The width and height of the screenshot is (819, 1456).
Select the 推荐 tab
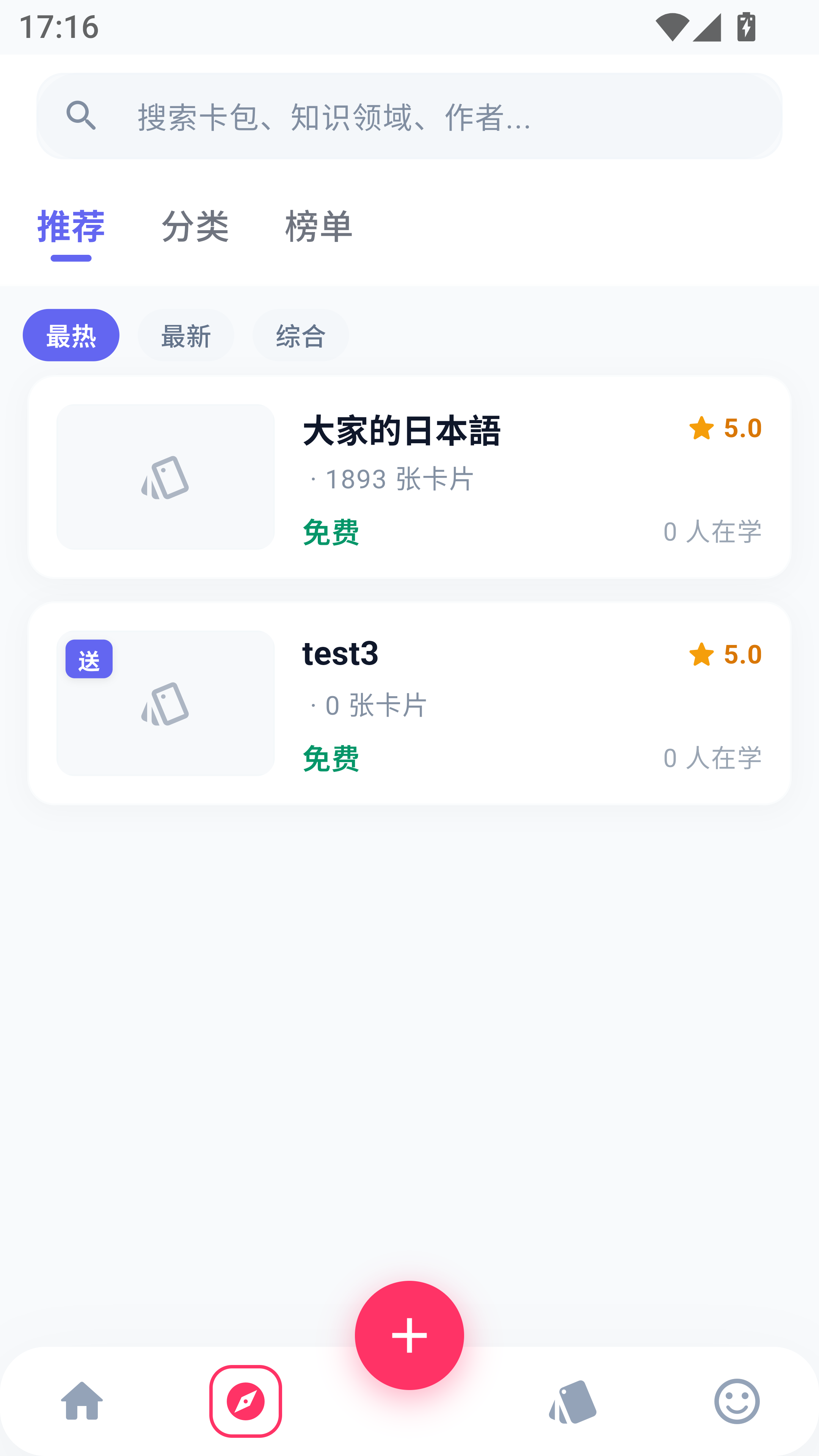[71, 226]
